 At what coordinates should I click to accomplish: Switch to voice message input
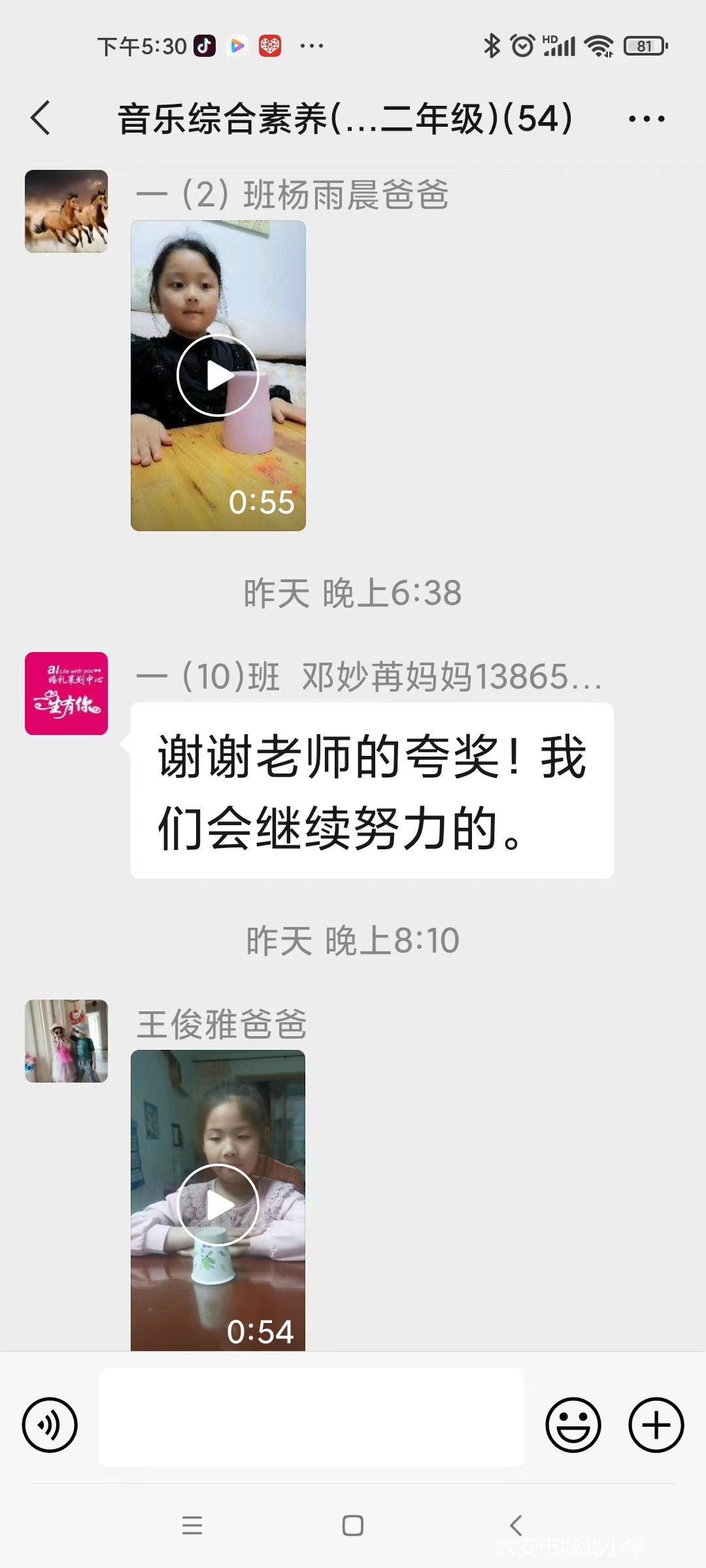(50, 1425)
